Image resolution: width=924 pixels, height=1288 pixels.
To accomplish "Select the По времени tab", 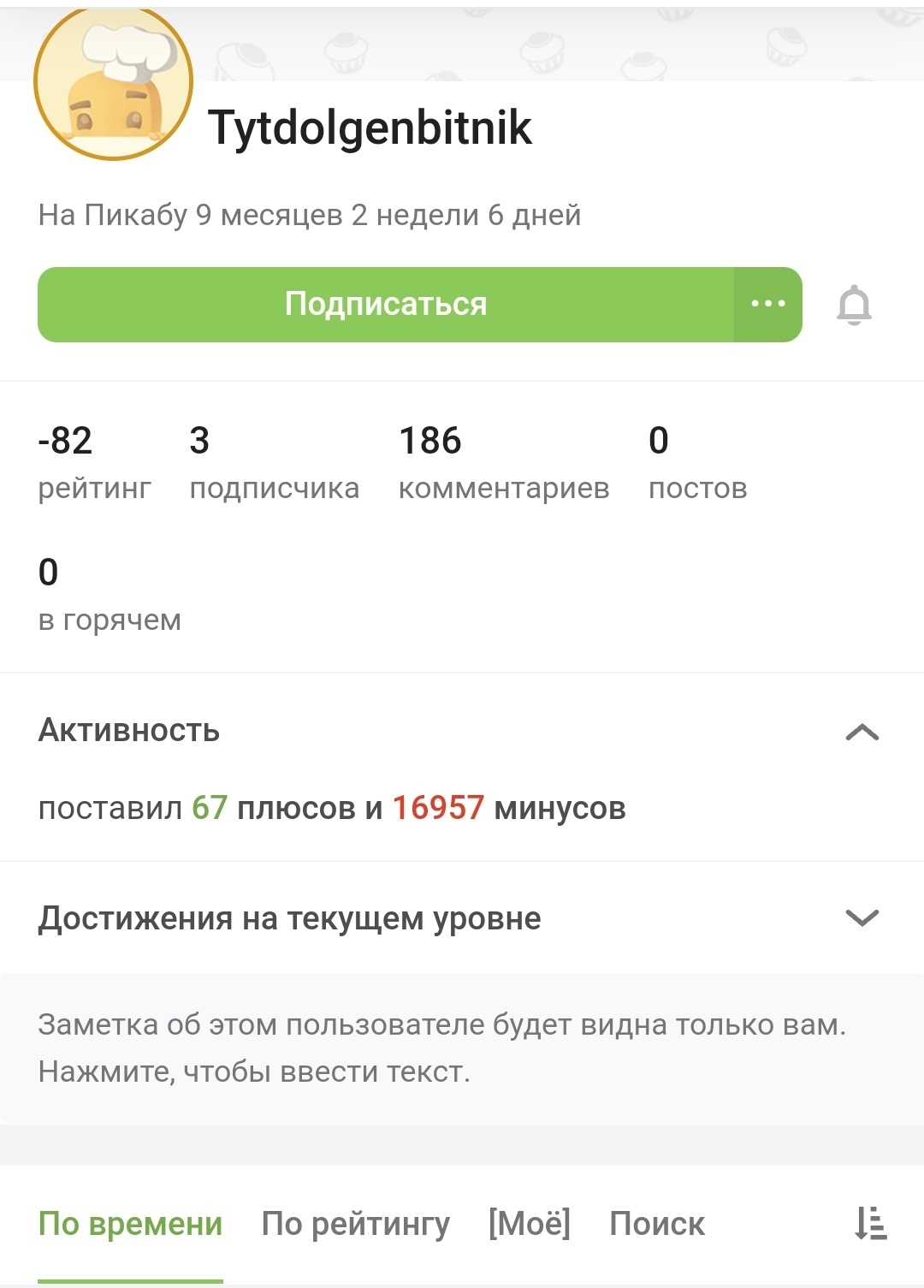I will pyautogui.click(x=130, y=1224).
